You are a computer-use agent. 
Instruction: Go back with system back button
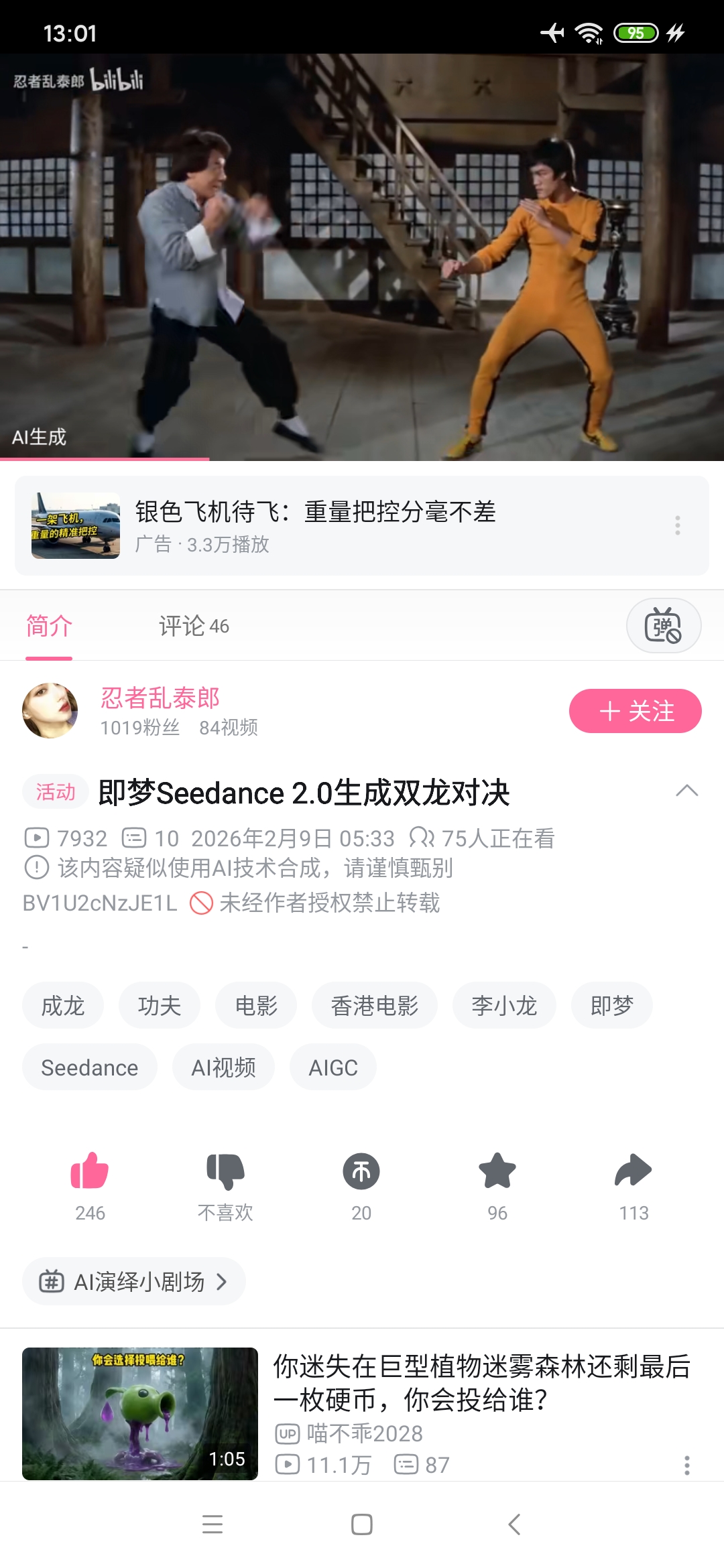[514, 1524]
